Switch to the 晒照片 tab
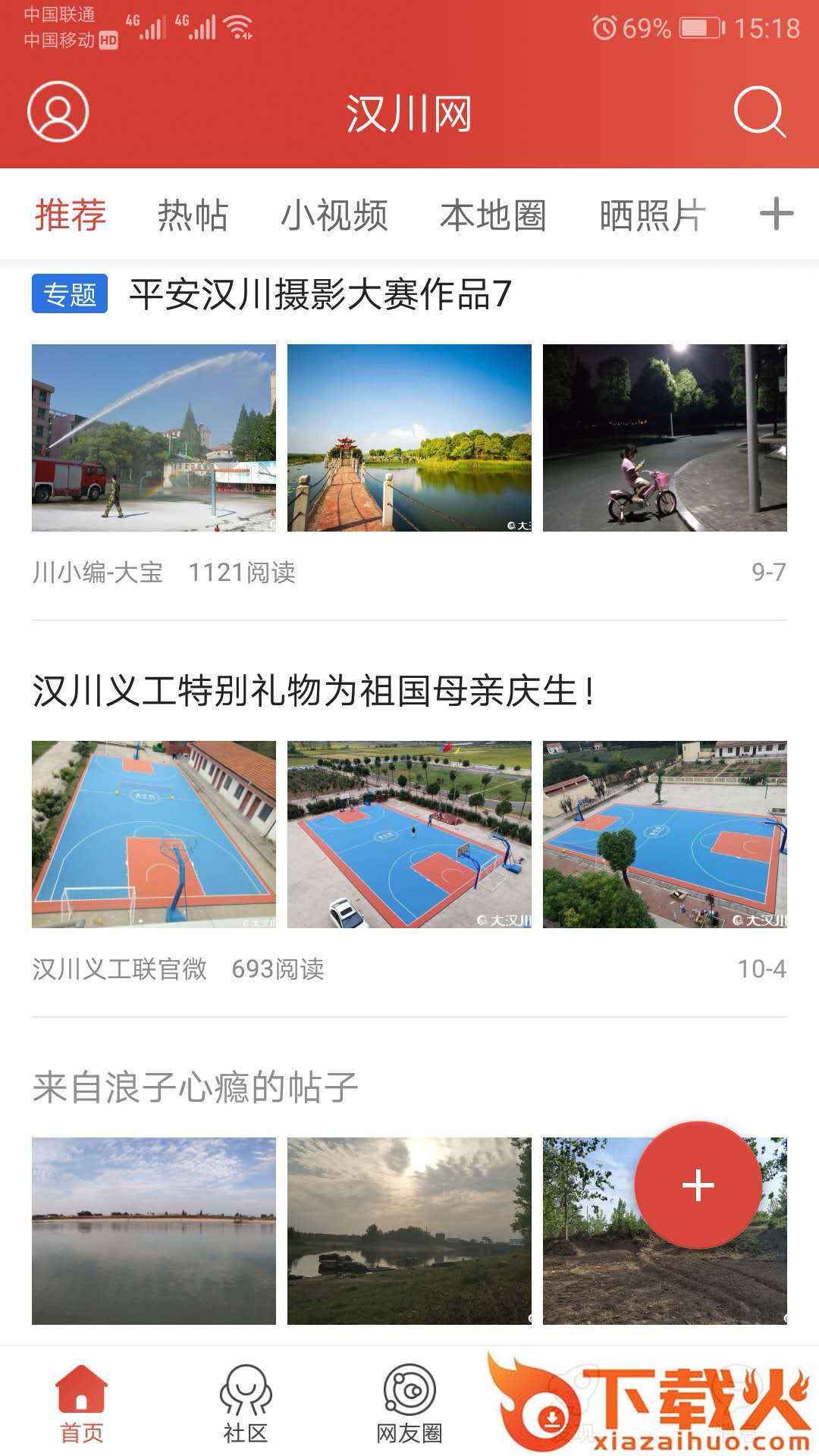The height and width of the screenshot is (1456, 819). [x=652, y=215]
